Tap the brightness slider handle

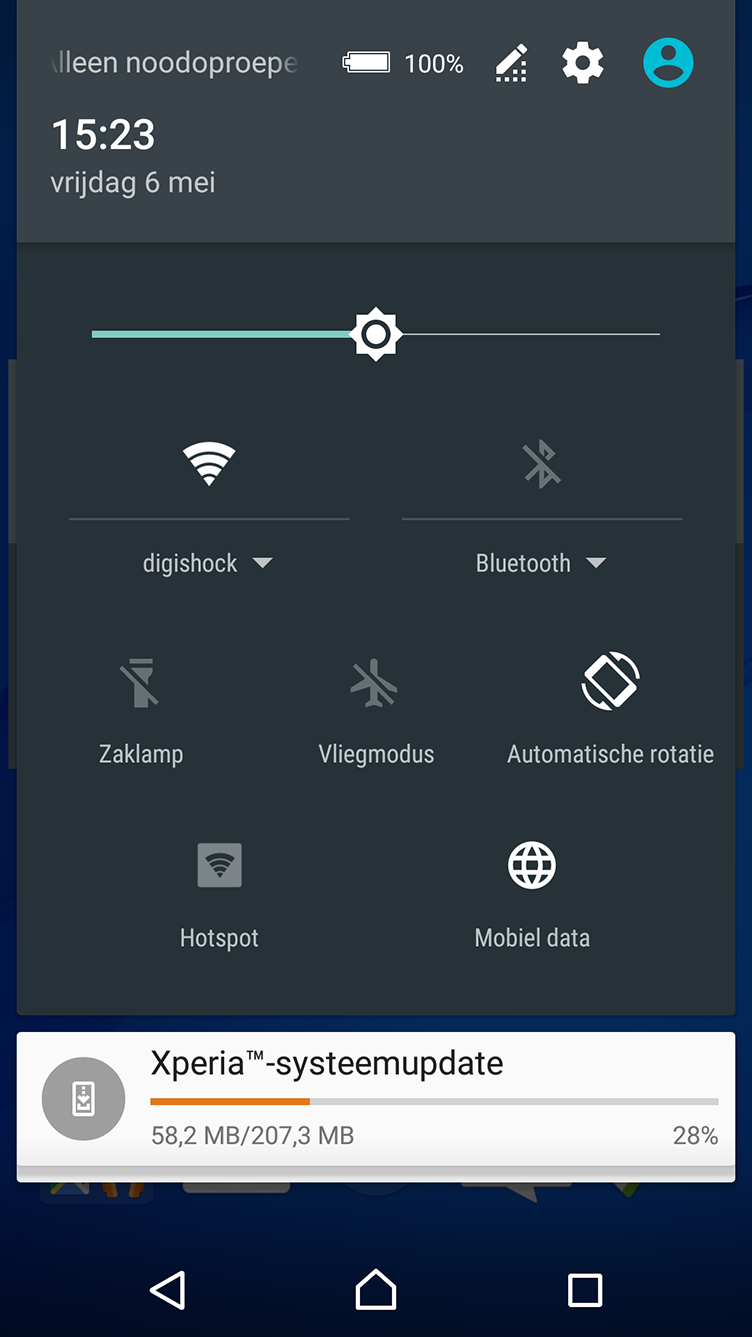coord(376,334)
